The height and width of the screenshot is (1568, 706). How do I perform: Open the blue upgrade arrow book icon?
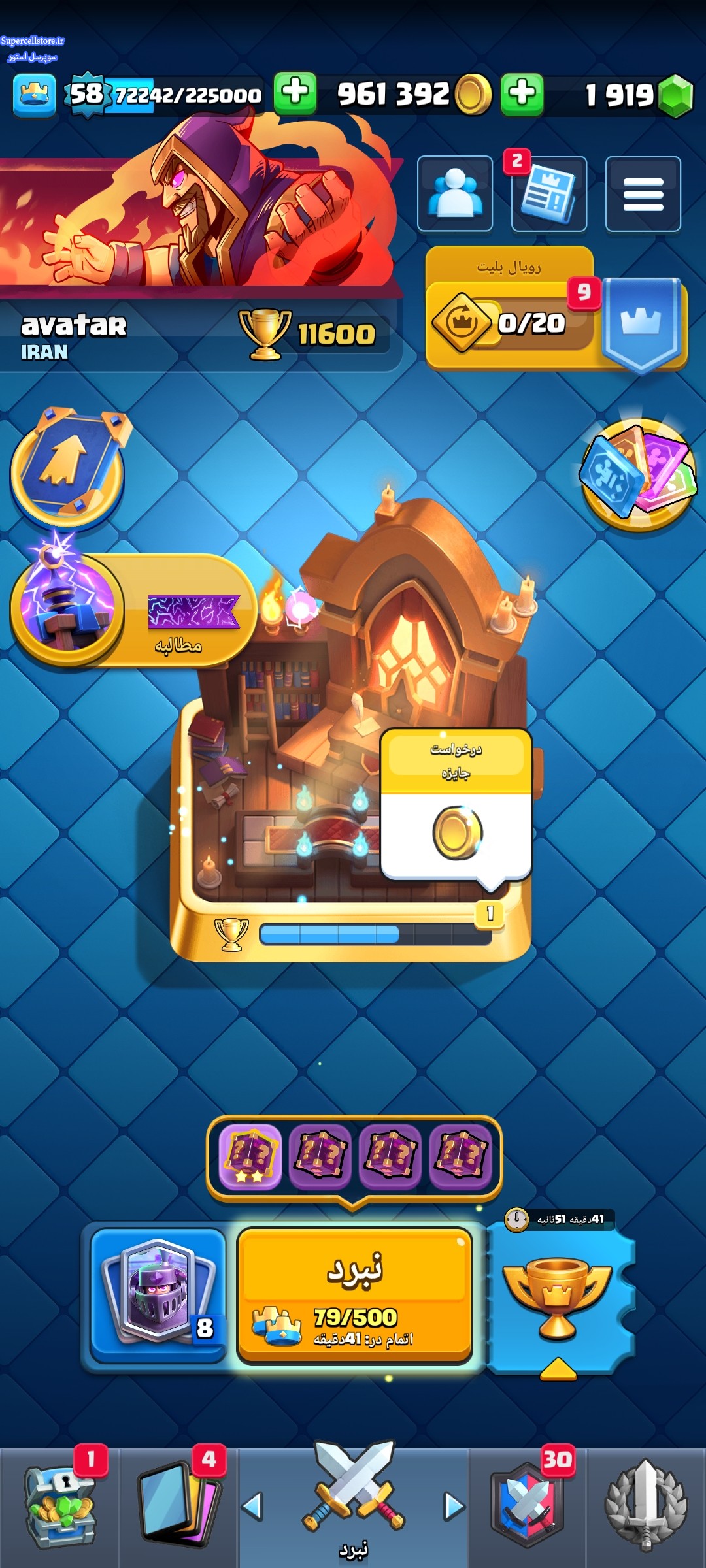[x=68, y=466]
